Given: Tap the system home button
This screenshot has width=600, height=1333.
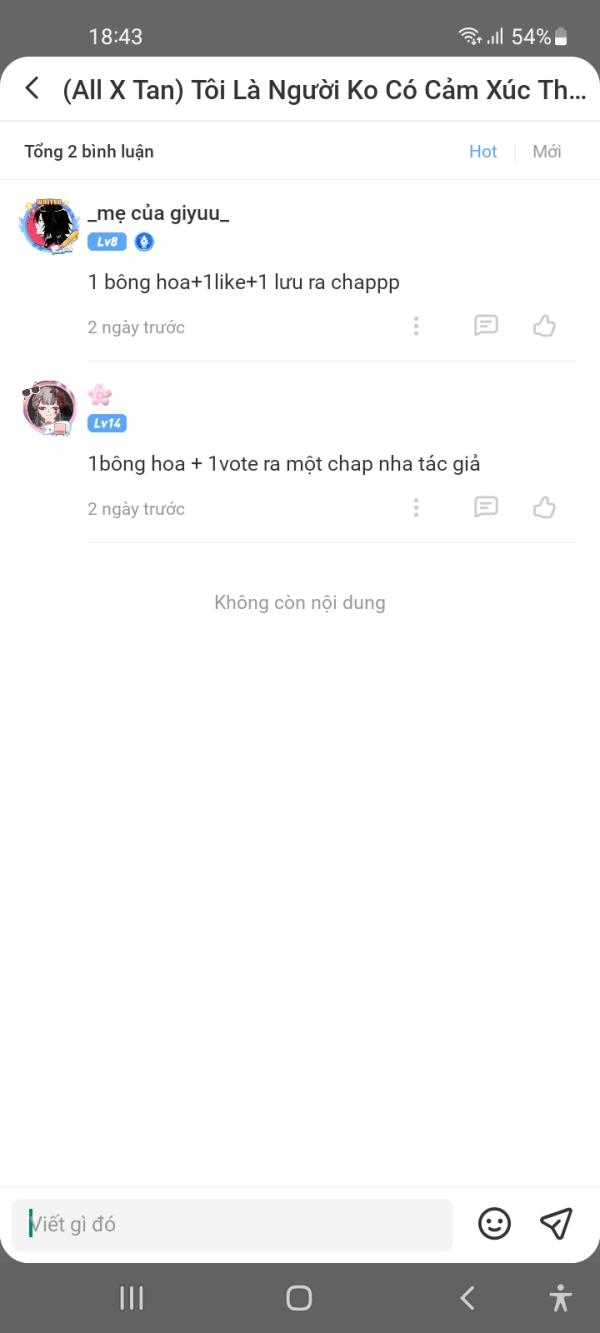Looking at the screenshot, I should [x=299, y=1298].
